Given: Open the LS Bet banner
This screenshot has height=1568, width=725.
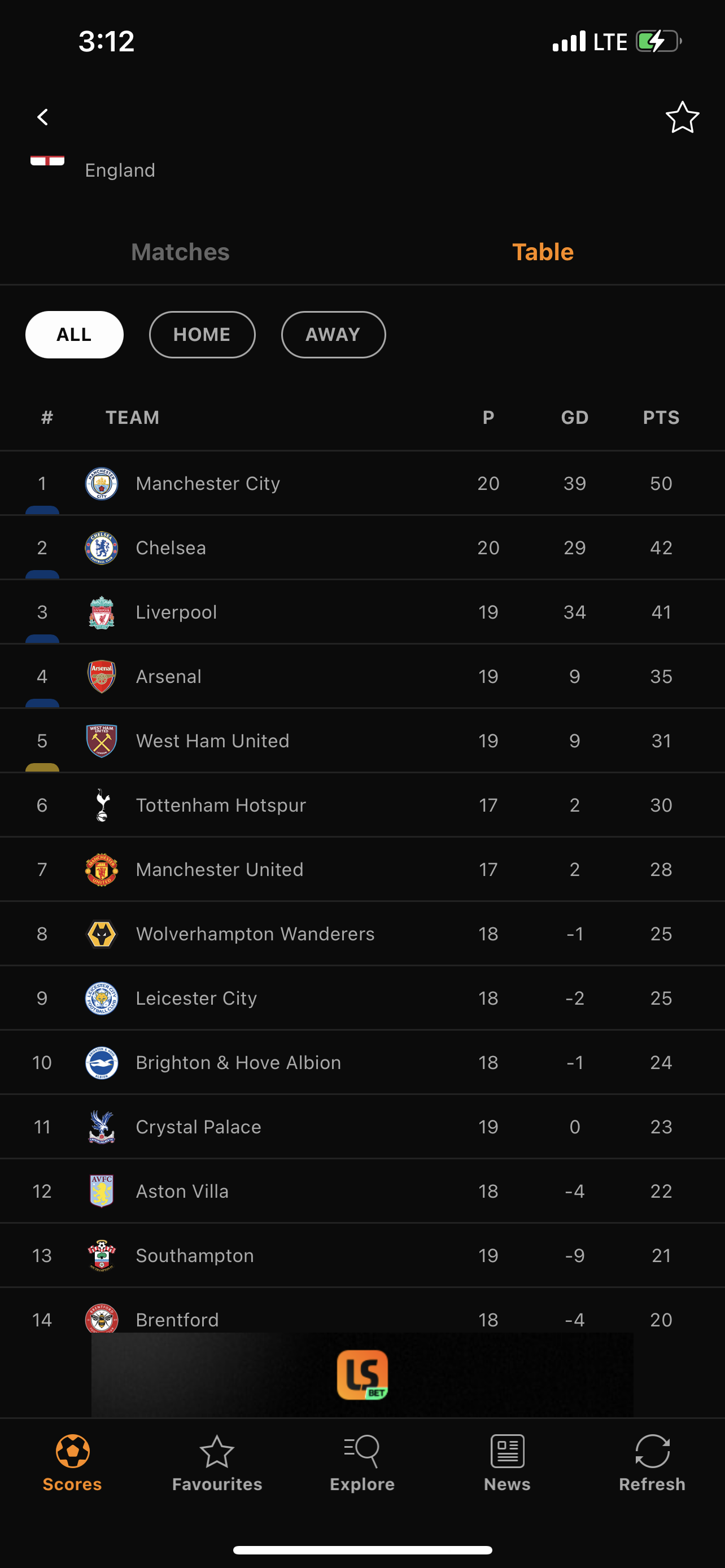Looking at the screenshot, I should (362, 1374).
